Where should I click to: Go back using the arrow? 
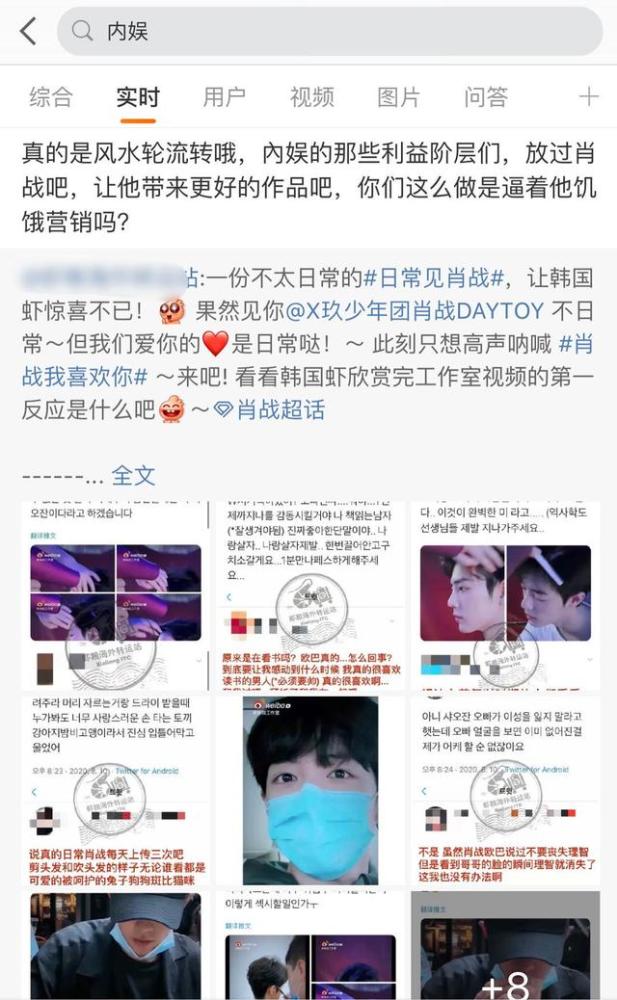click(x=27, y=31)
